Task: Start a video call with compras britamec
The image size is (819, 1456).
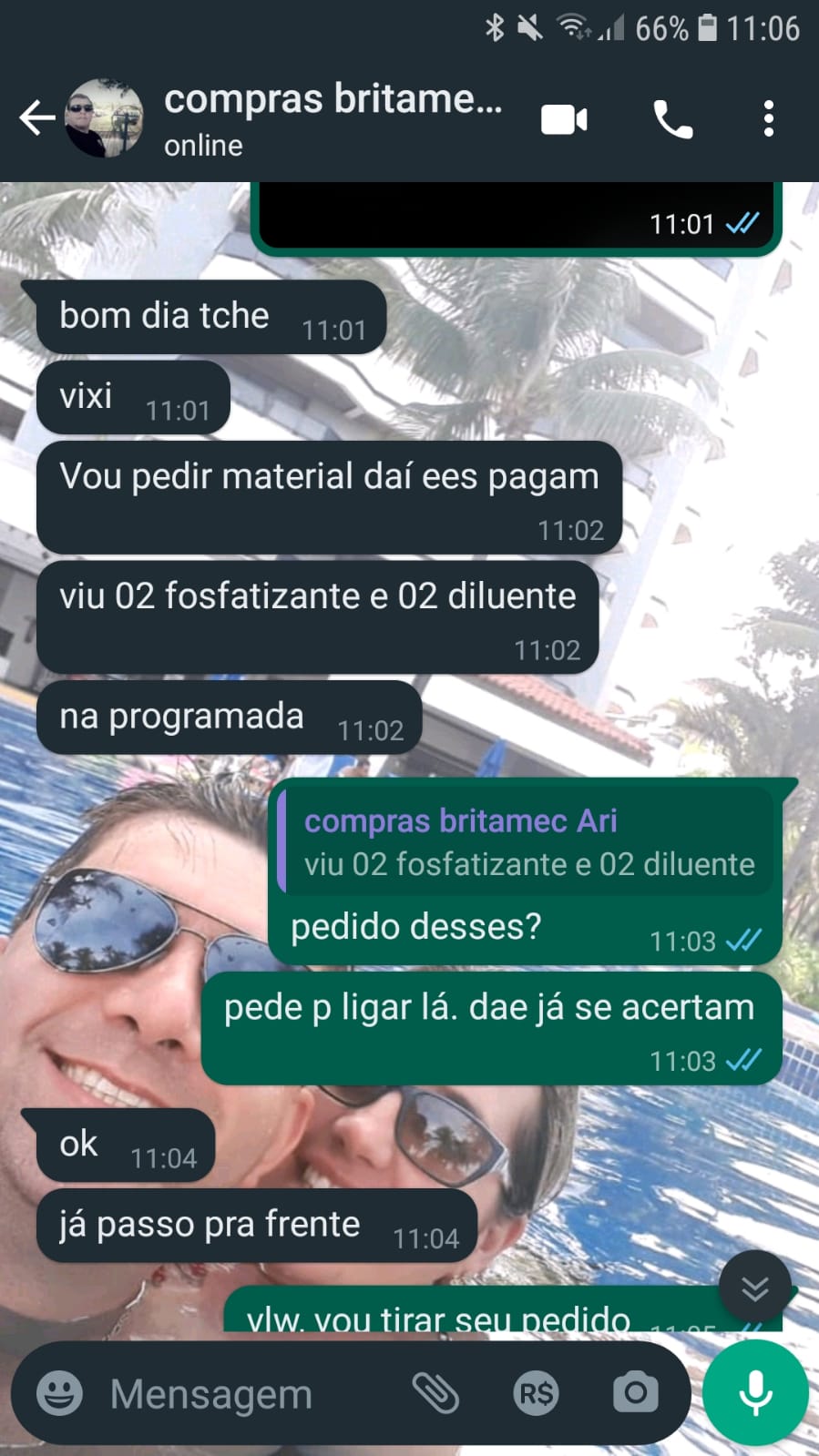Action: click(564, 119)
